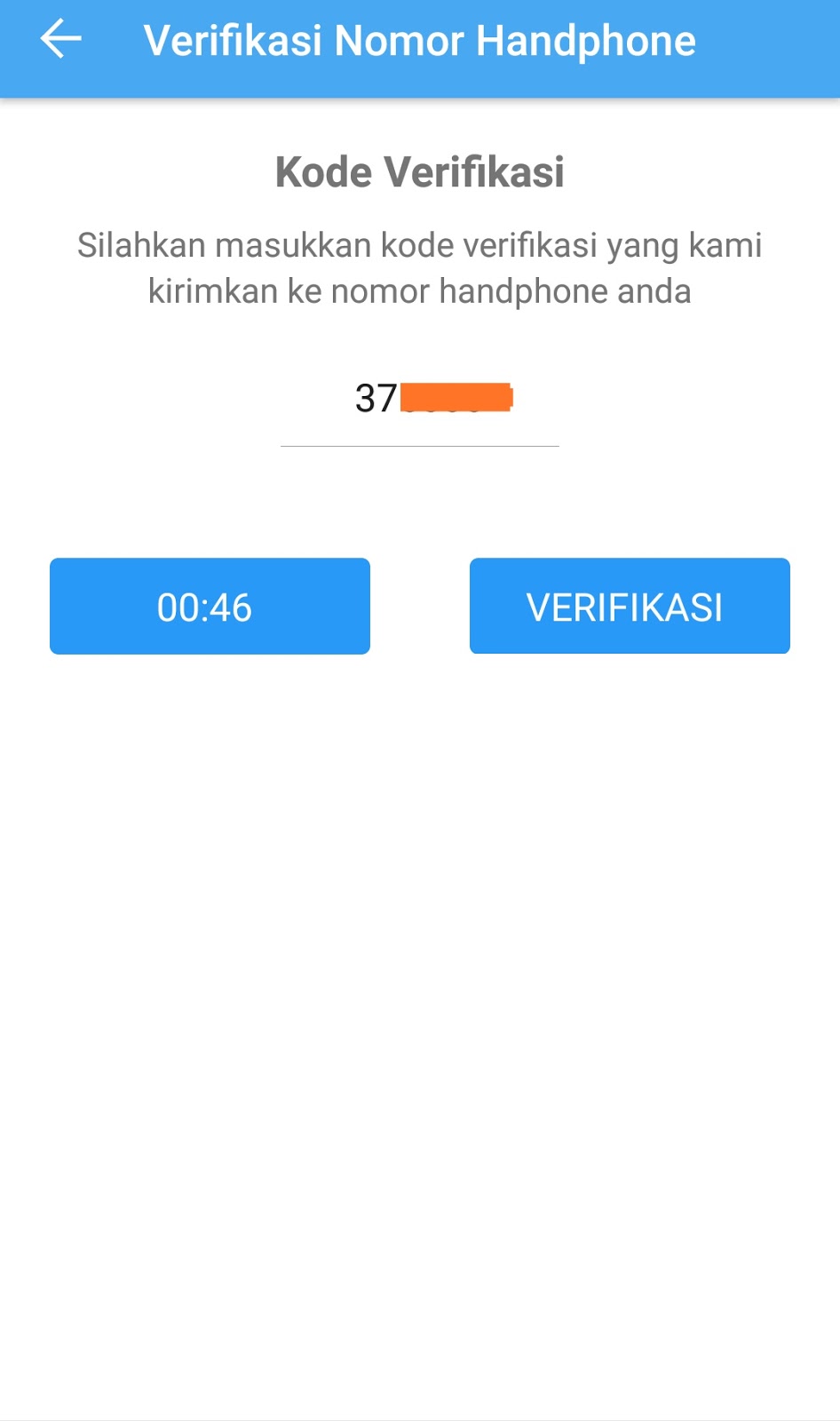
Task: Tap the VERIFIKASI button
Action: [x=629, y=607]
